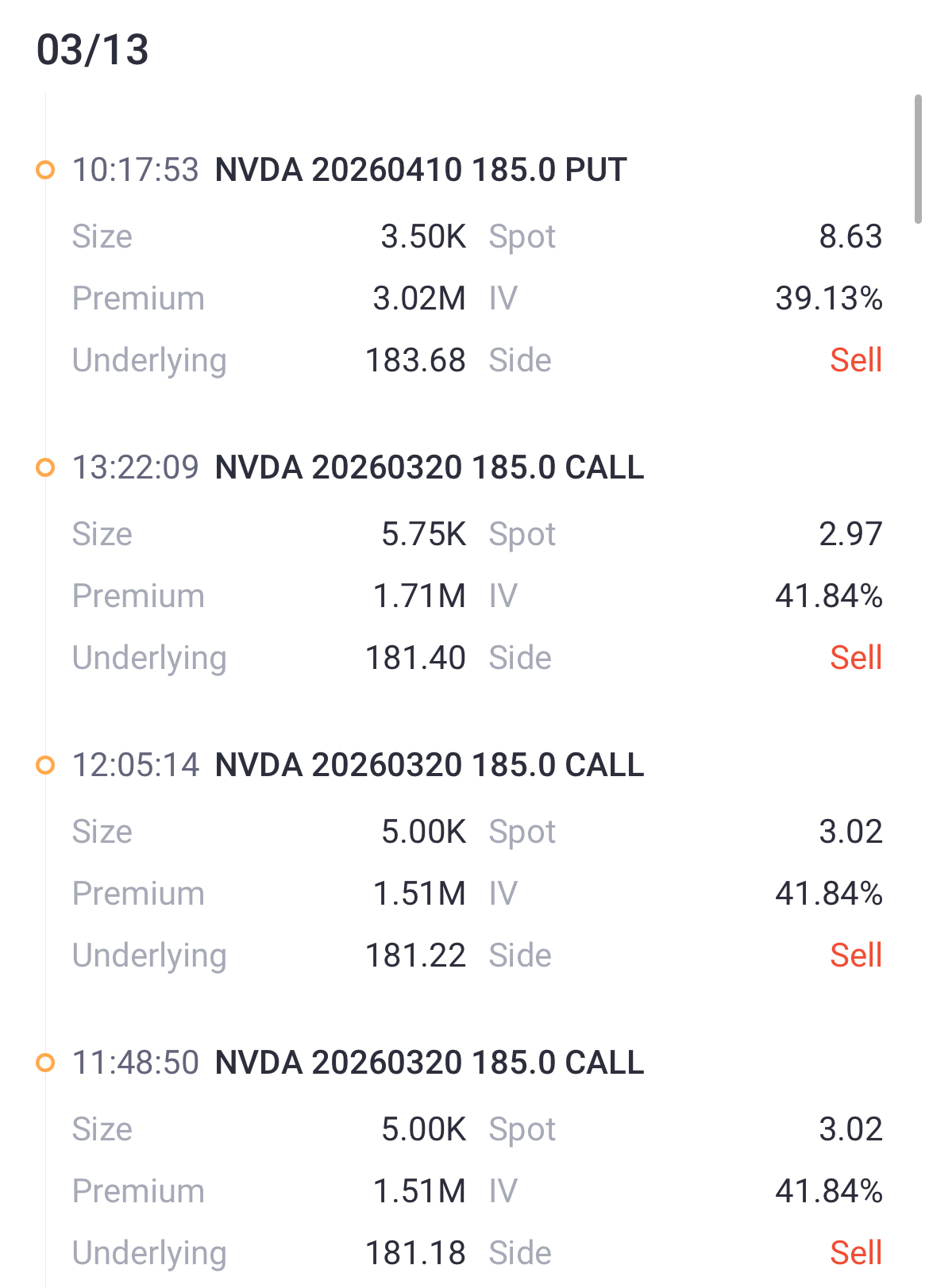Screen dimensions: 929x1288
Task: Click the Sell label on the 13:22:09 entry
Action: 856,658
